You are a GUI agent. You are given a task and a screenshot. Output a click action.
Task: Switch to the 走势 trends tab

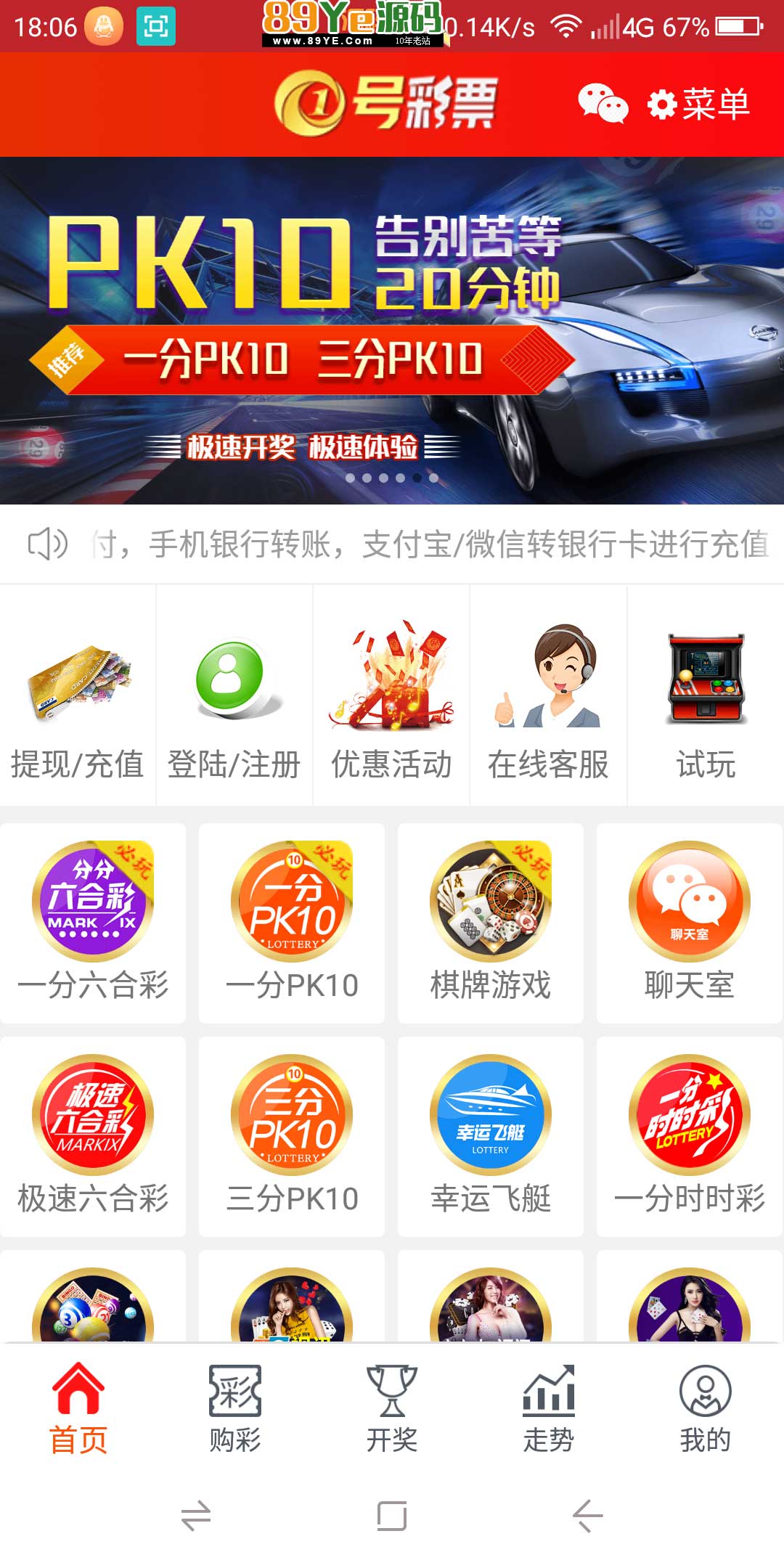pos(549,1410)
